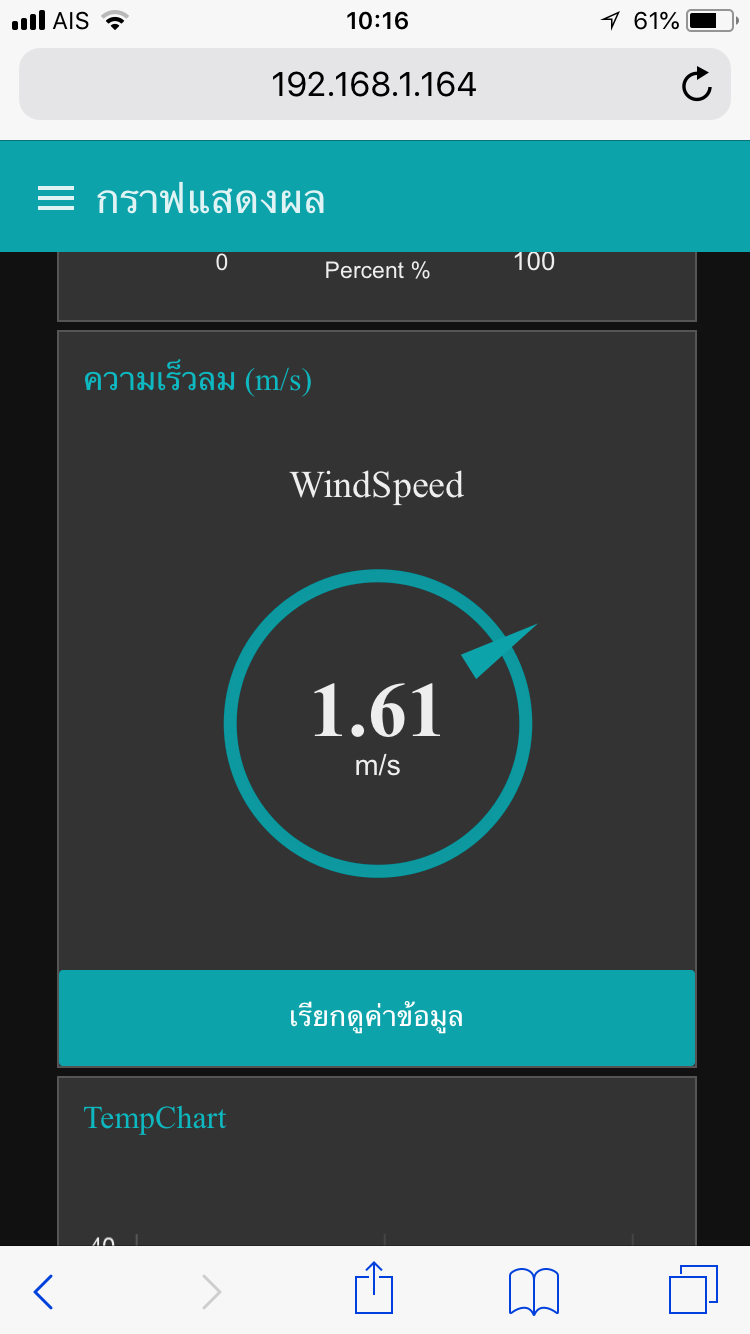This screenshot has height=1334, width=750.
Task: Tap the เรียกดูค่าข้อมูล button
Action: (377, 1018)
